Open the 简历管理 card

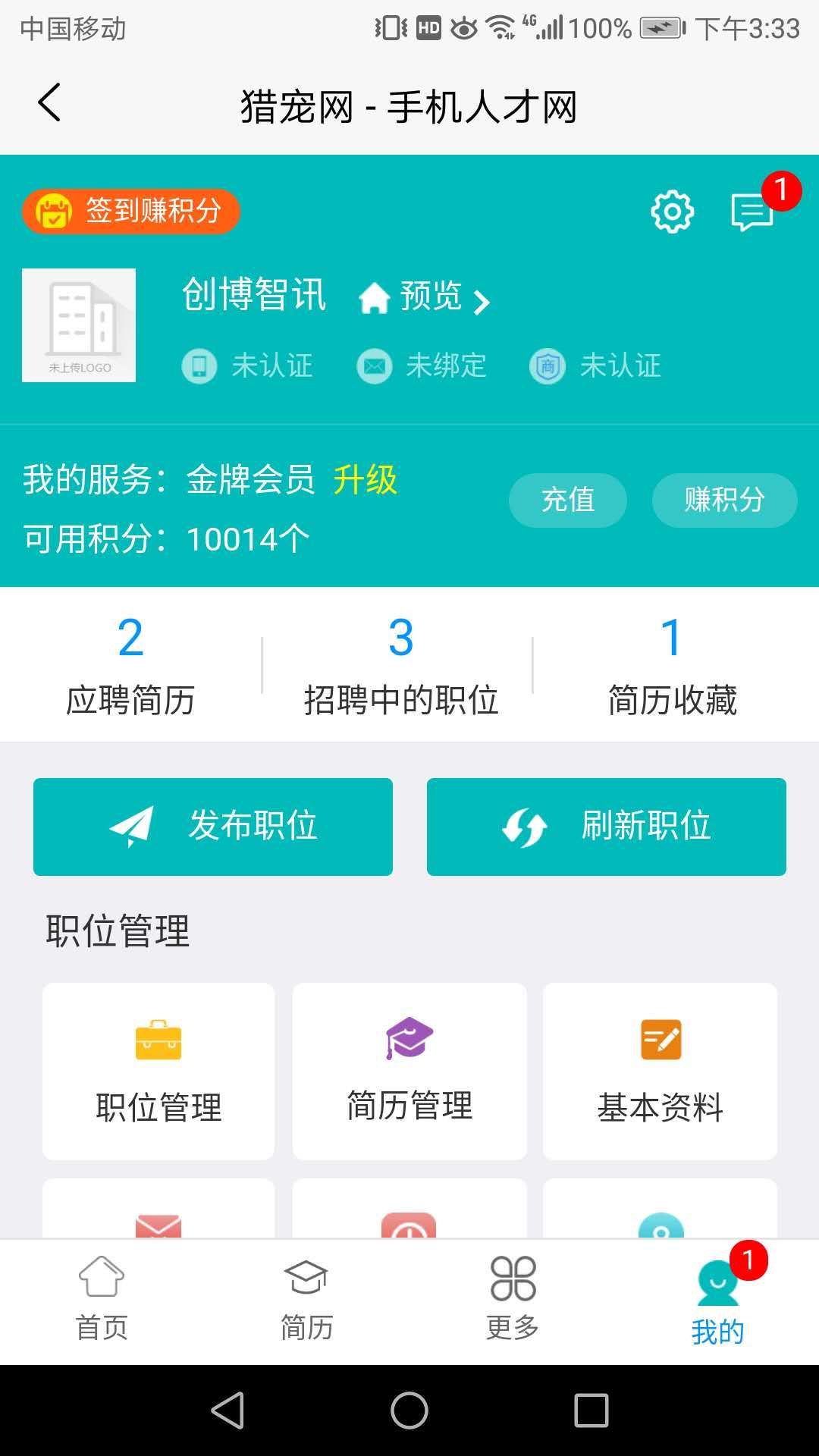point(409,1071)
